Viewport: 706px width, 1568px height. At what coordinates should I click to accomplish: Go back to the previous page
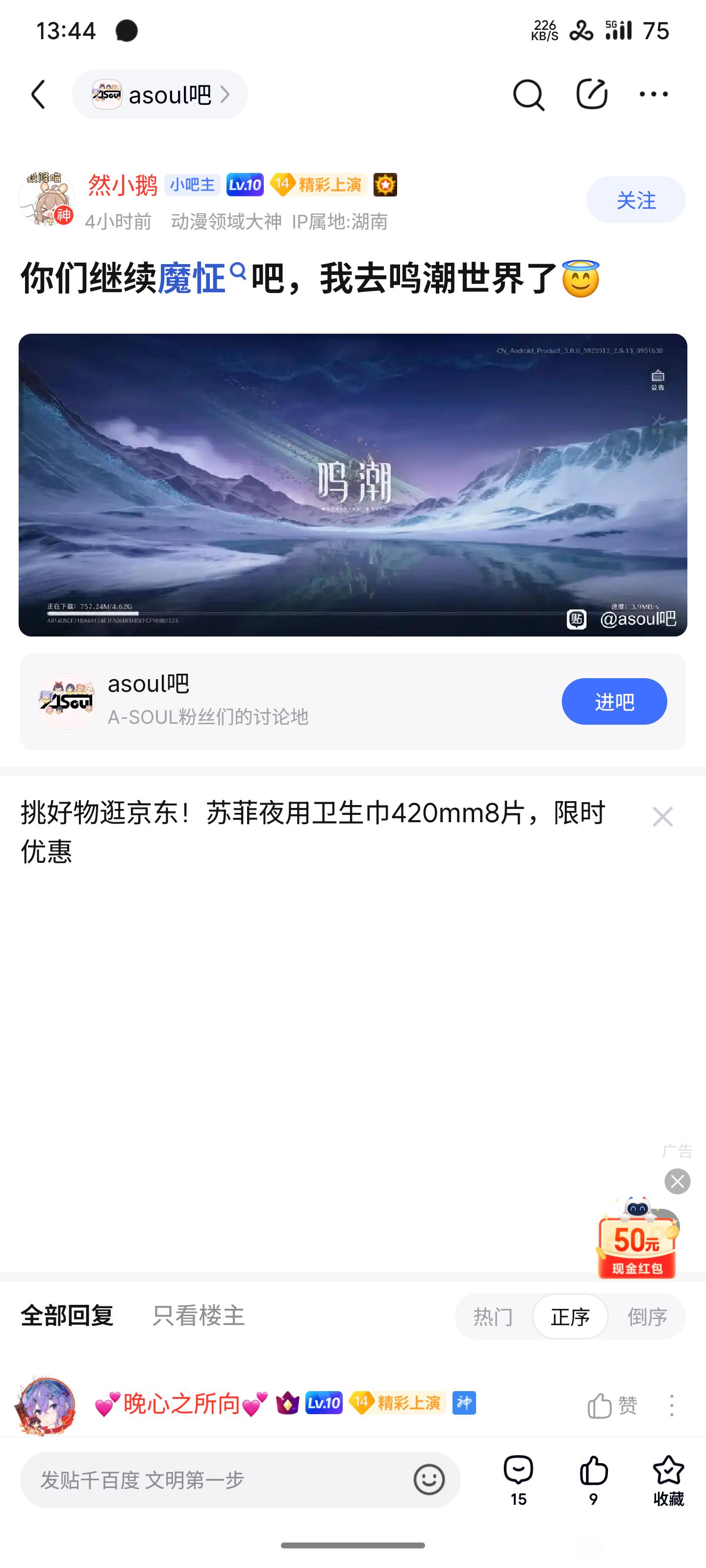tap(38, 95)
